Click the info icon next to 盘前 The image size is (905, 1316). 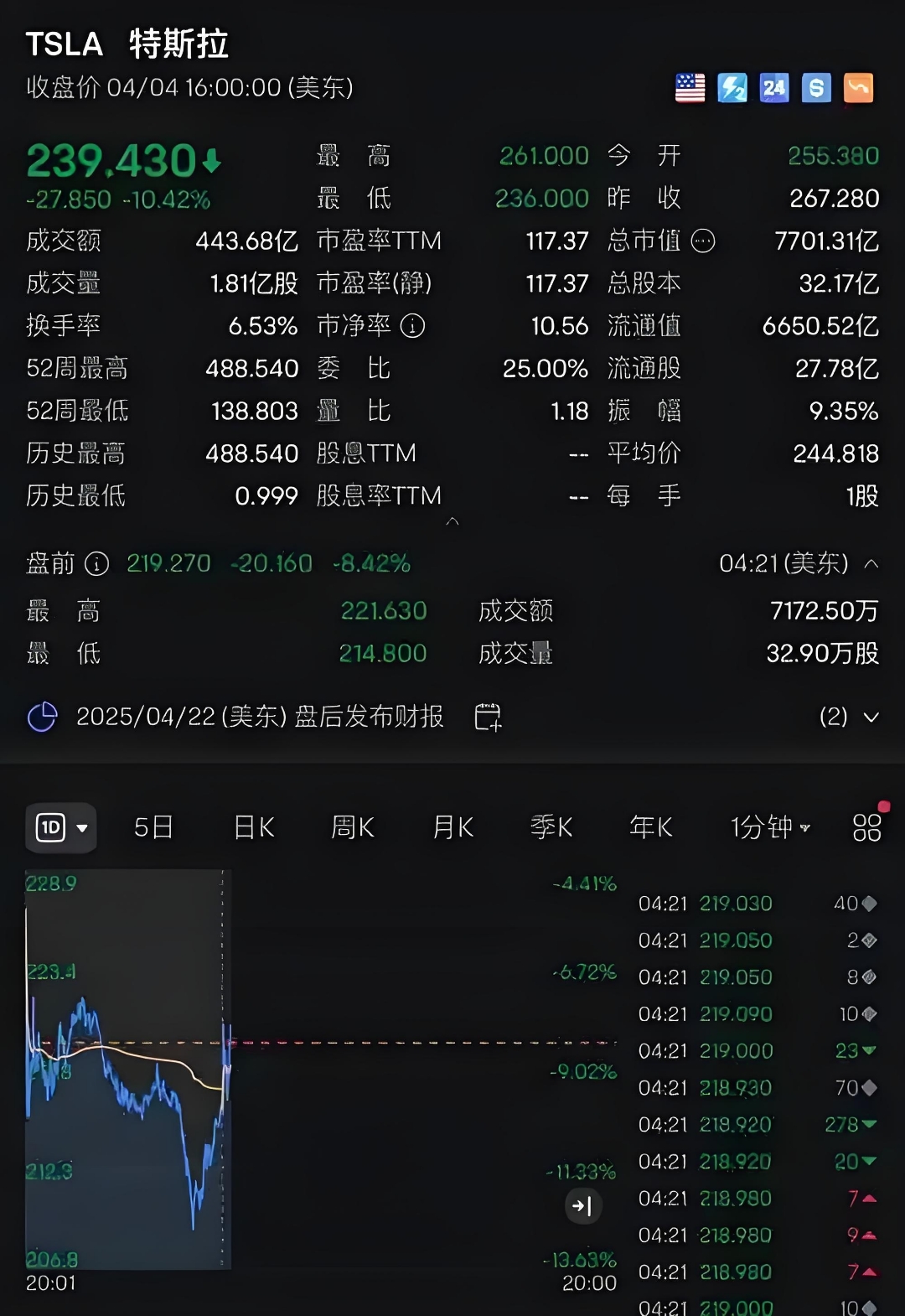(x=98, y=564)
